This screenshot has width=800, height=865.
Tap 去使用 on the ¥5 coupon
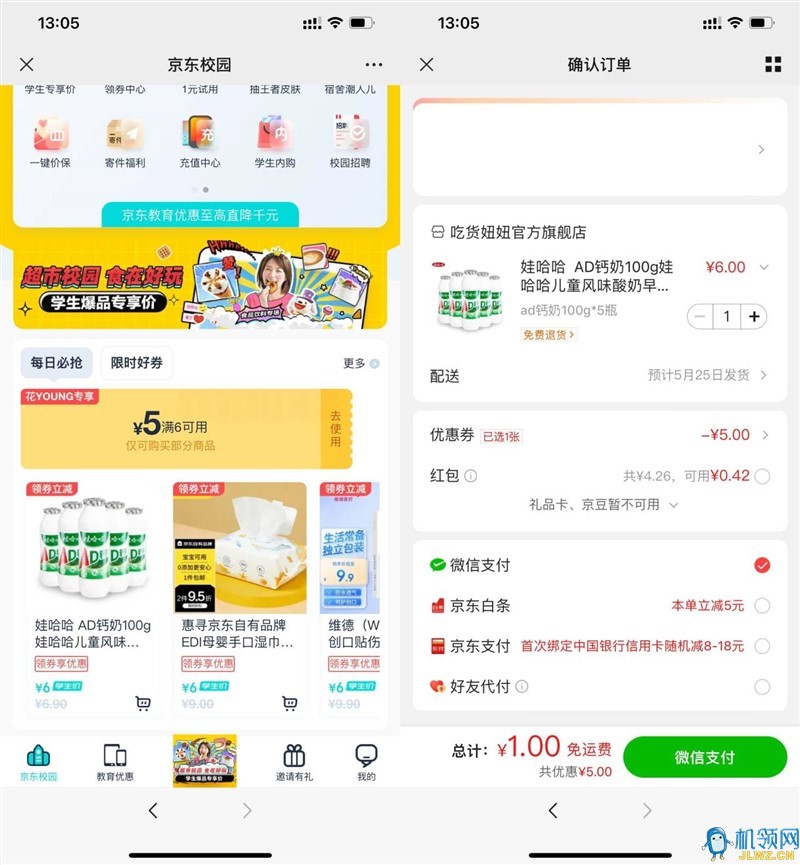pyautogui.click(x=336, y=428)
